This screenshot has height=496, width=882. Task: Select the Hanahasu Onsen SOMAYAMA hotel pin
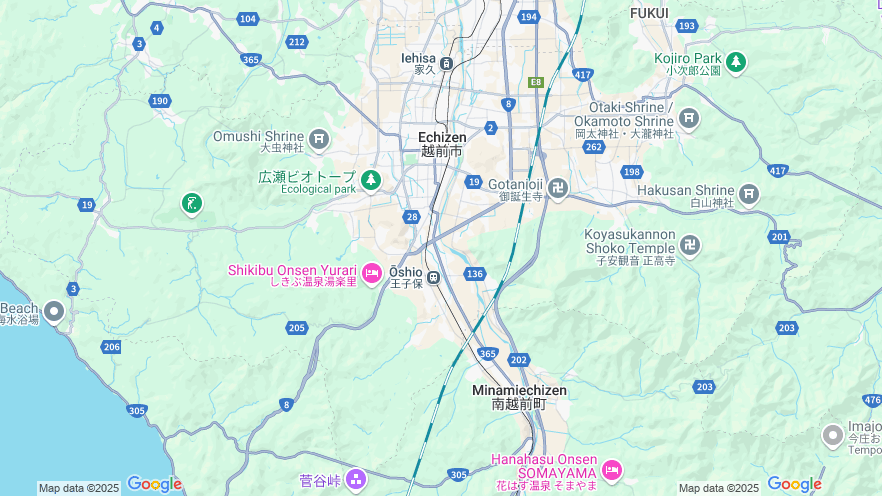coord(612,470)
